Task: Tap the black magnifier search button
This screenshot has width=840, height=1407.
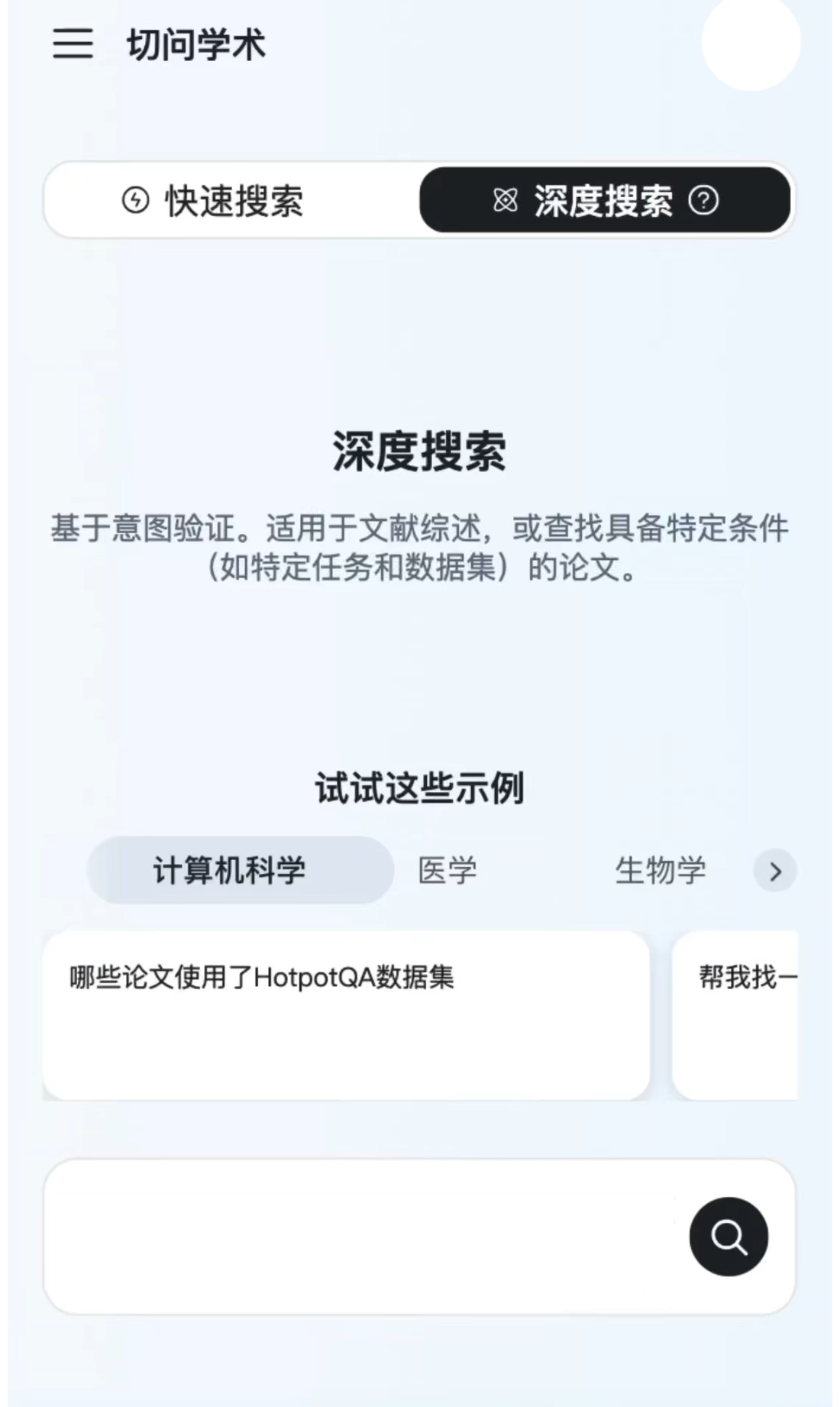Action: pyautogui.click(x=729, y=1237)
